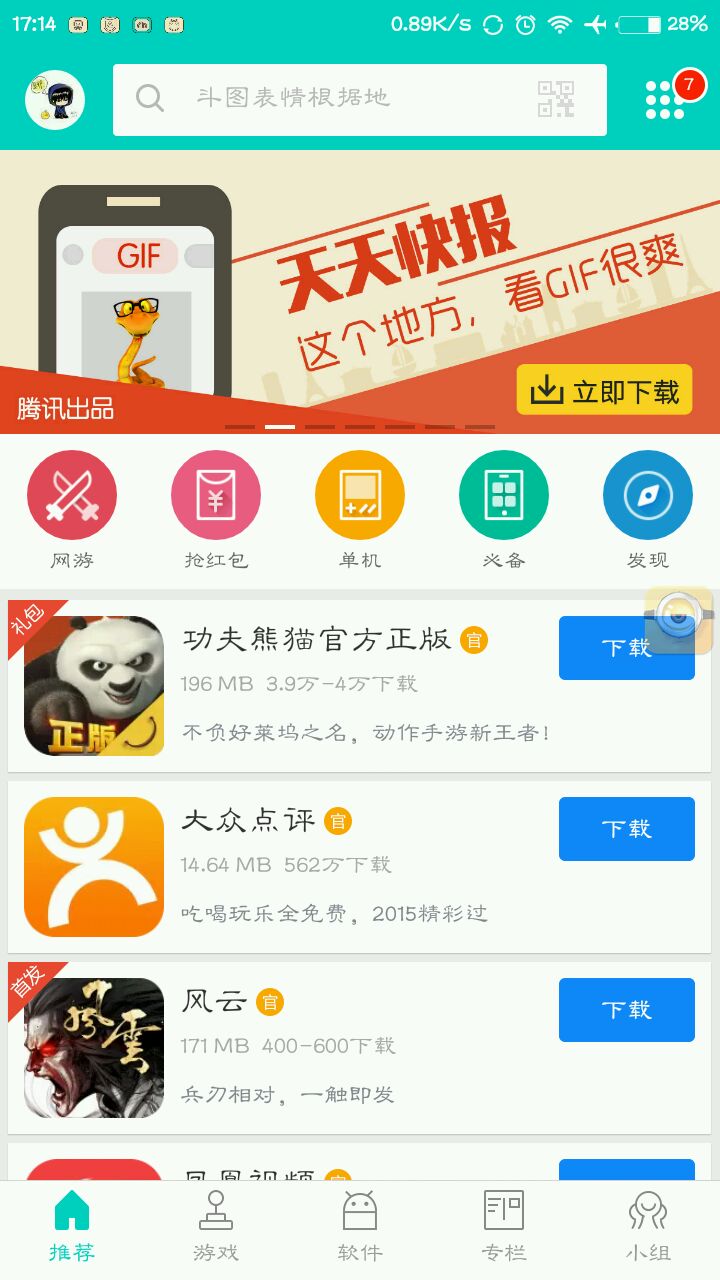The width and height of the screenshot is (720, 1280).
Task: Open the 小组 tab
Action: tap(648, 1228)
